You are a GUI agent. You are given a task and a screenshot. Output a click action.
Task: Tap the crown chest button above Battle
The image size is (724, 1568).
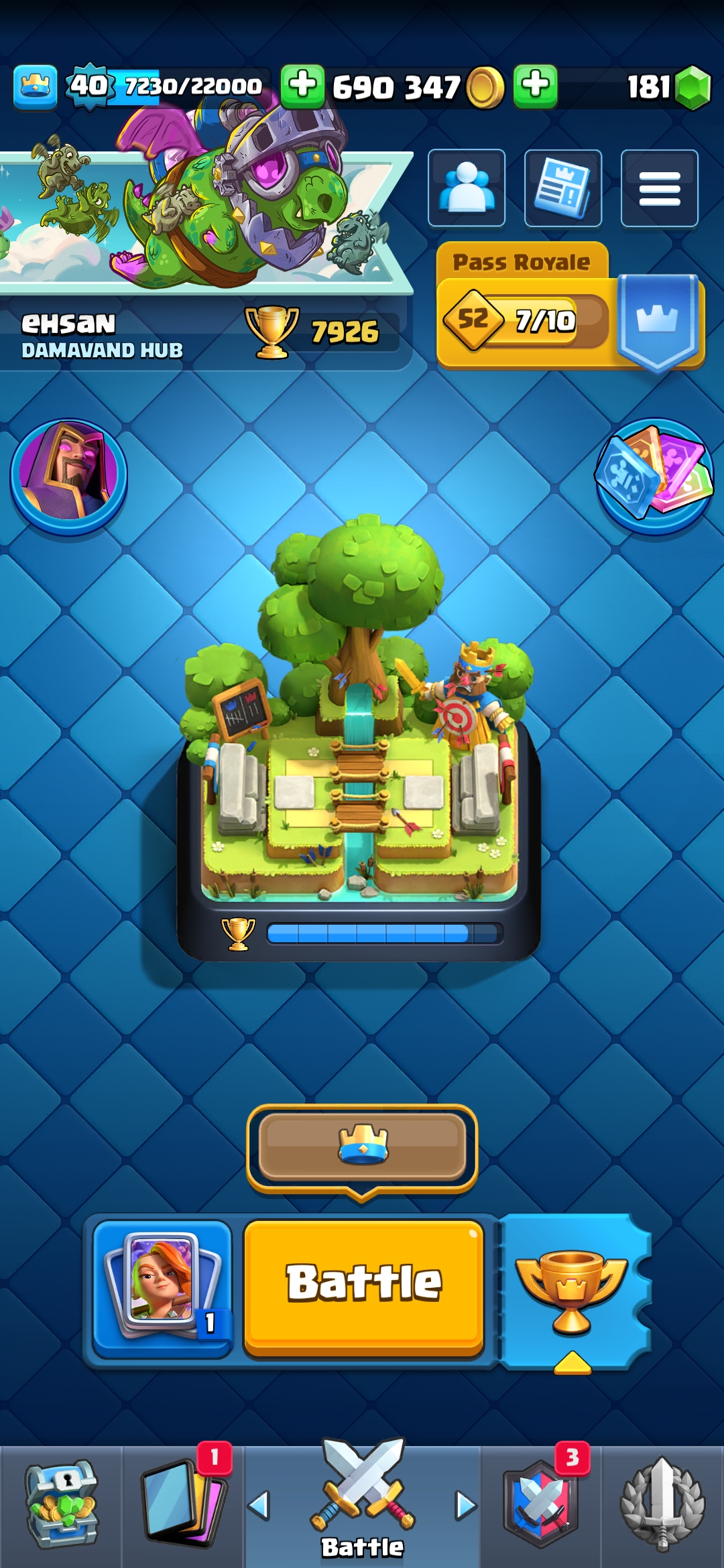click(362, 1147)
